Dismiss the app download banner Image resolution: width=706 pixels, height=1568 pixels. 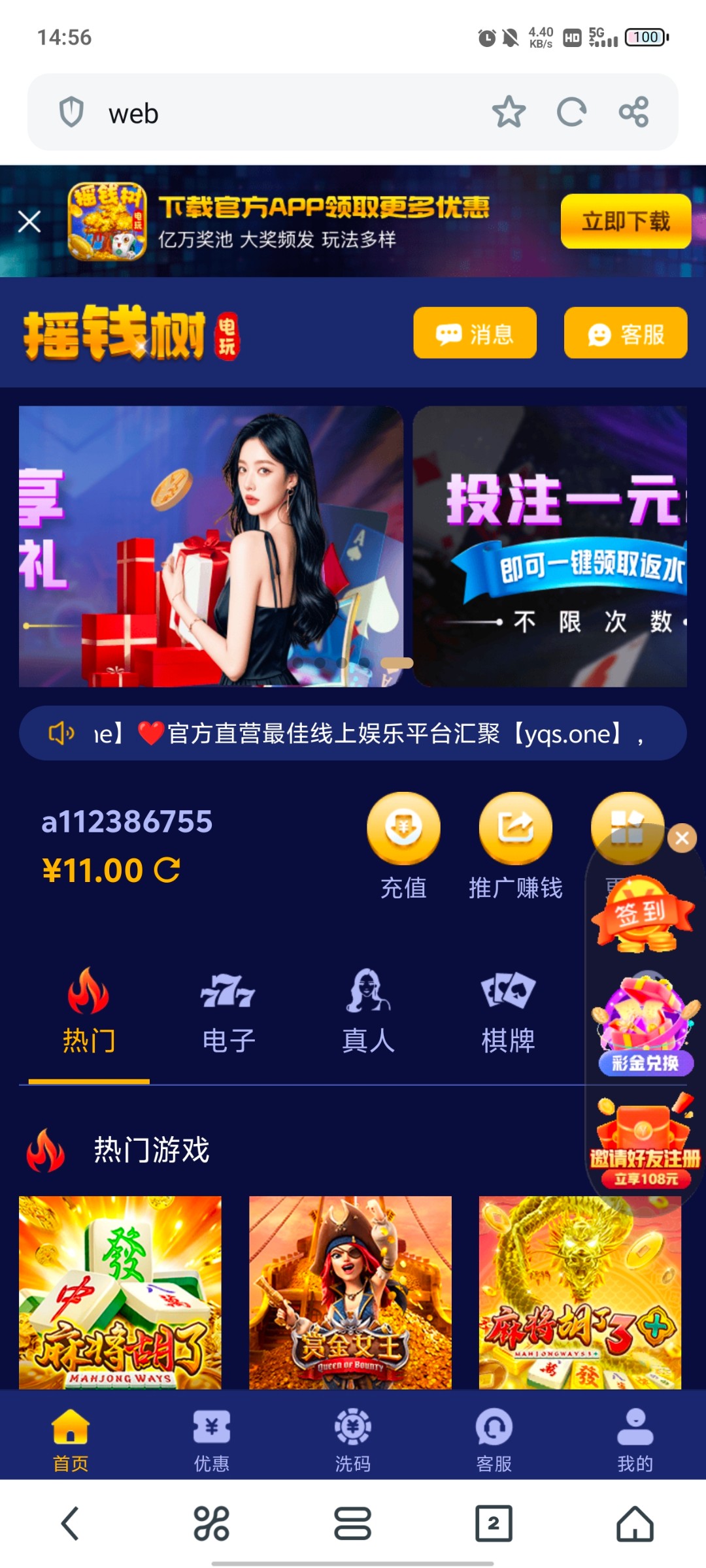(29, 221)
